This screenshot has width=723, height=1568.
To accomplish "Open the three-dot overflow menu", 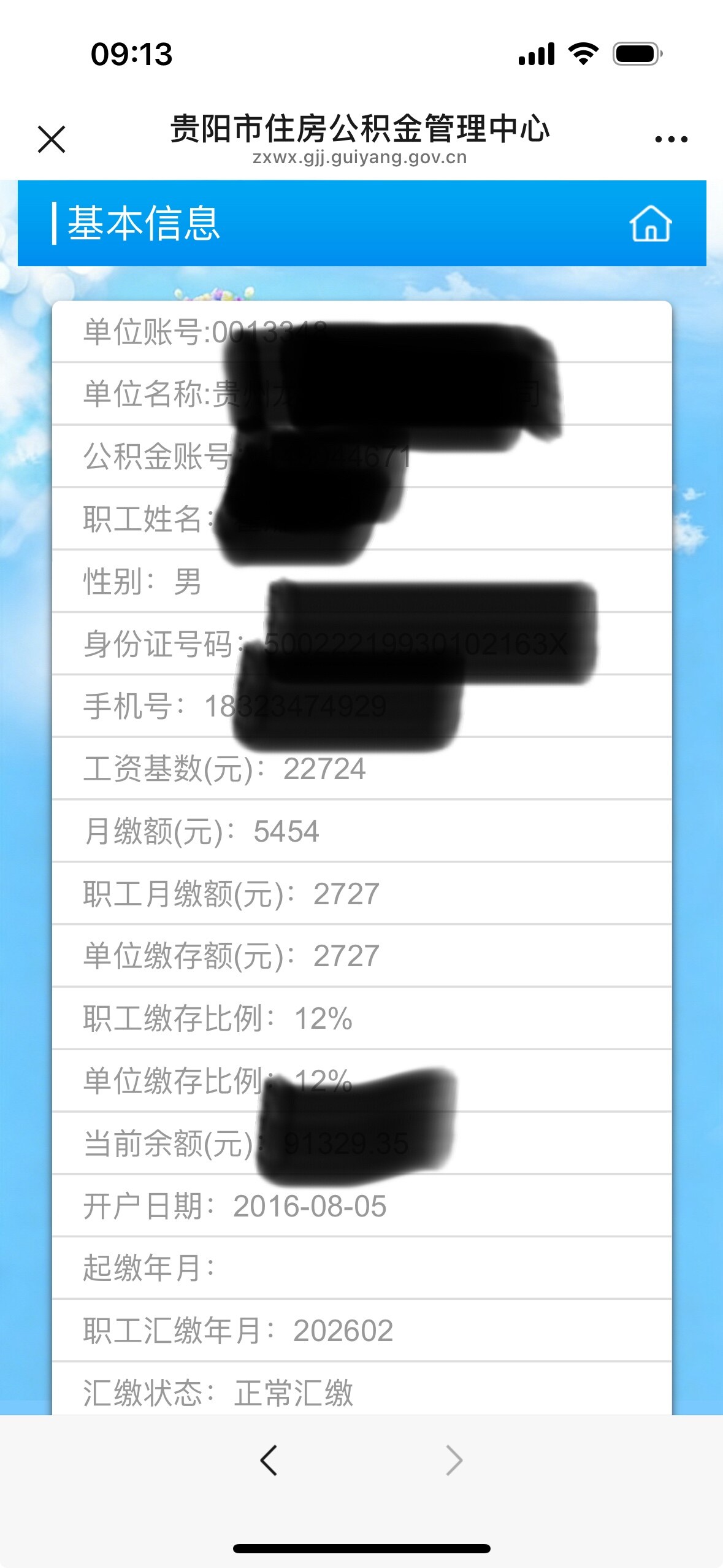I will click(x=671, y=139).
